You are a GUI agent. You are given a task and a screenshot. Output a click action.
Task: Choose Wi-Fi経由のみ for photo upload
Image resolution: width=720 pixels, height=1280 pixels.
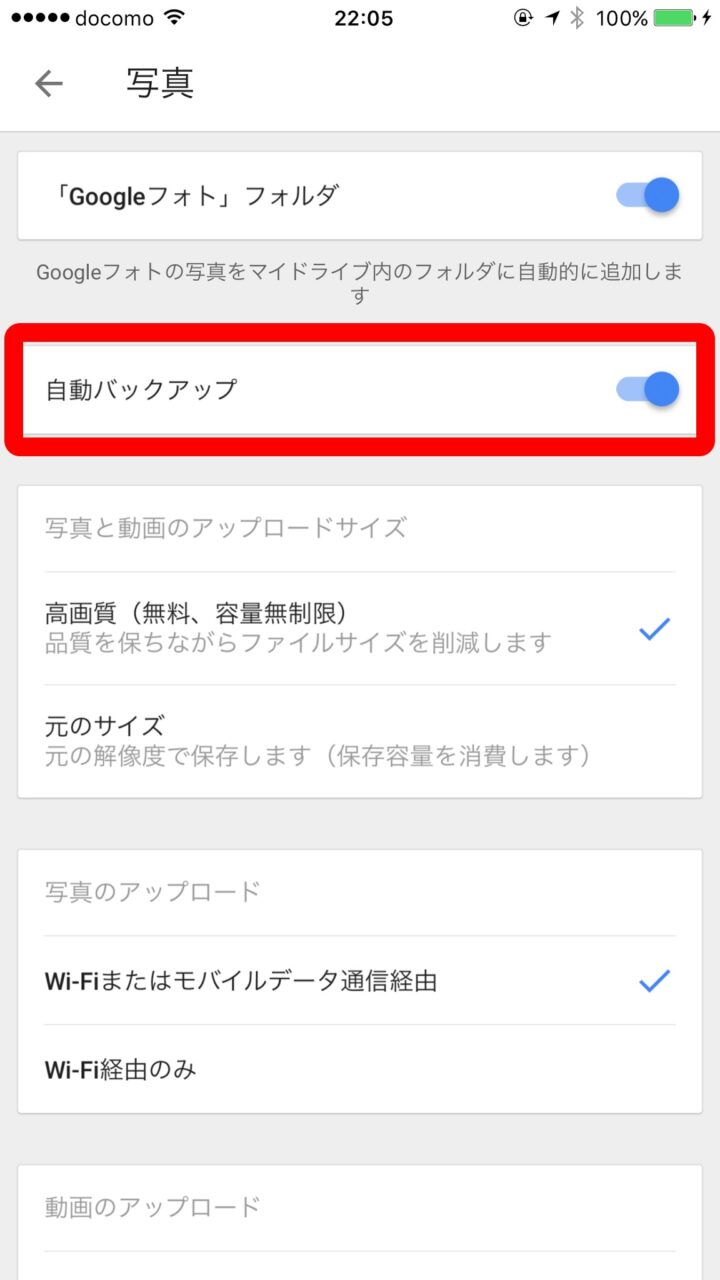click(358, 1070)
